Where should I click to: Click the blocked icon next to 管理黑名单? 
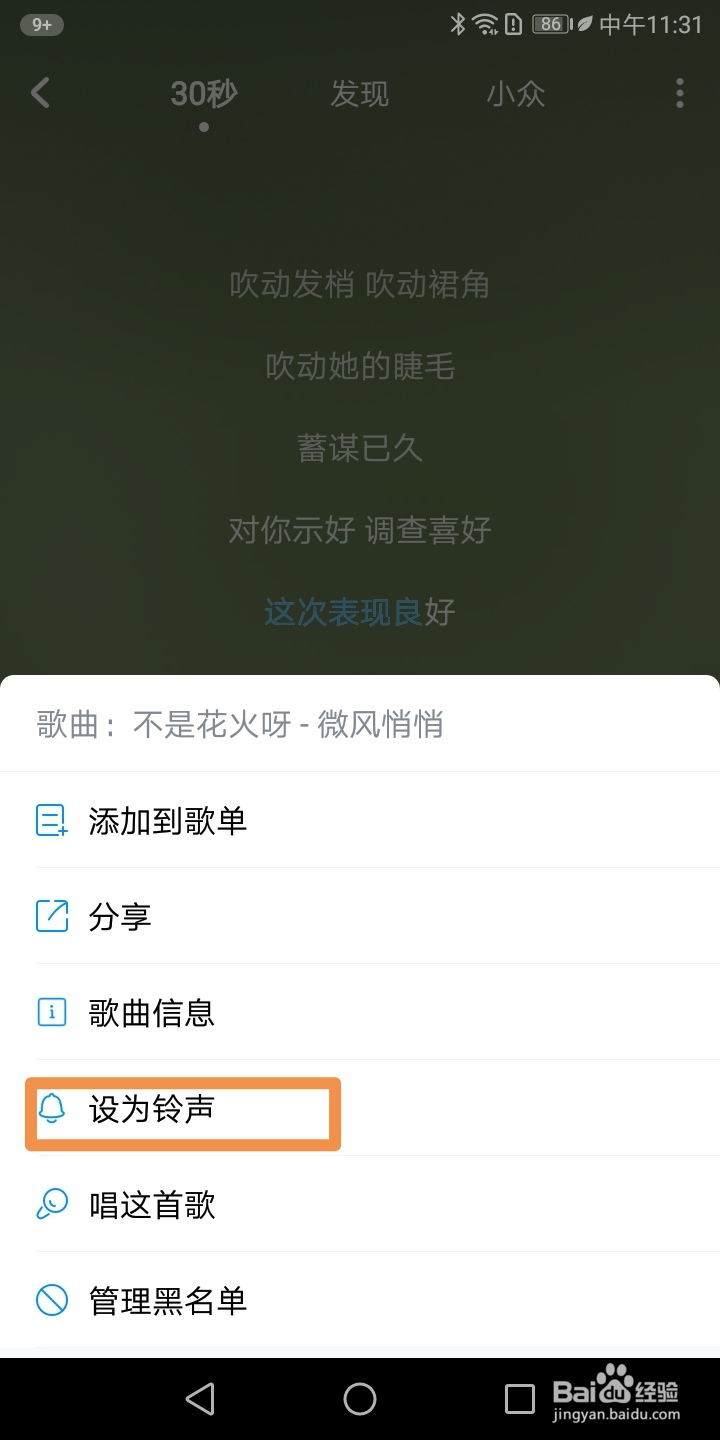coord(51,1300)
